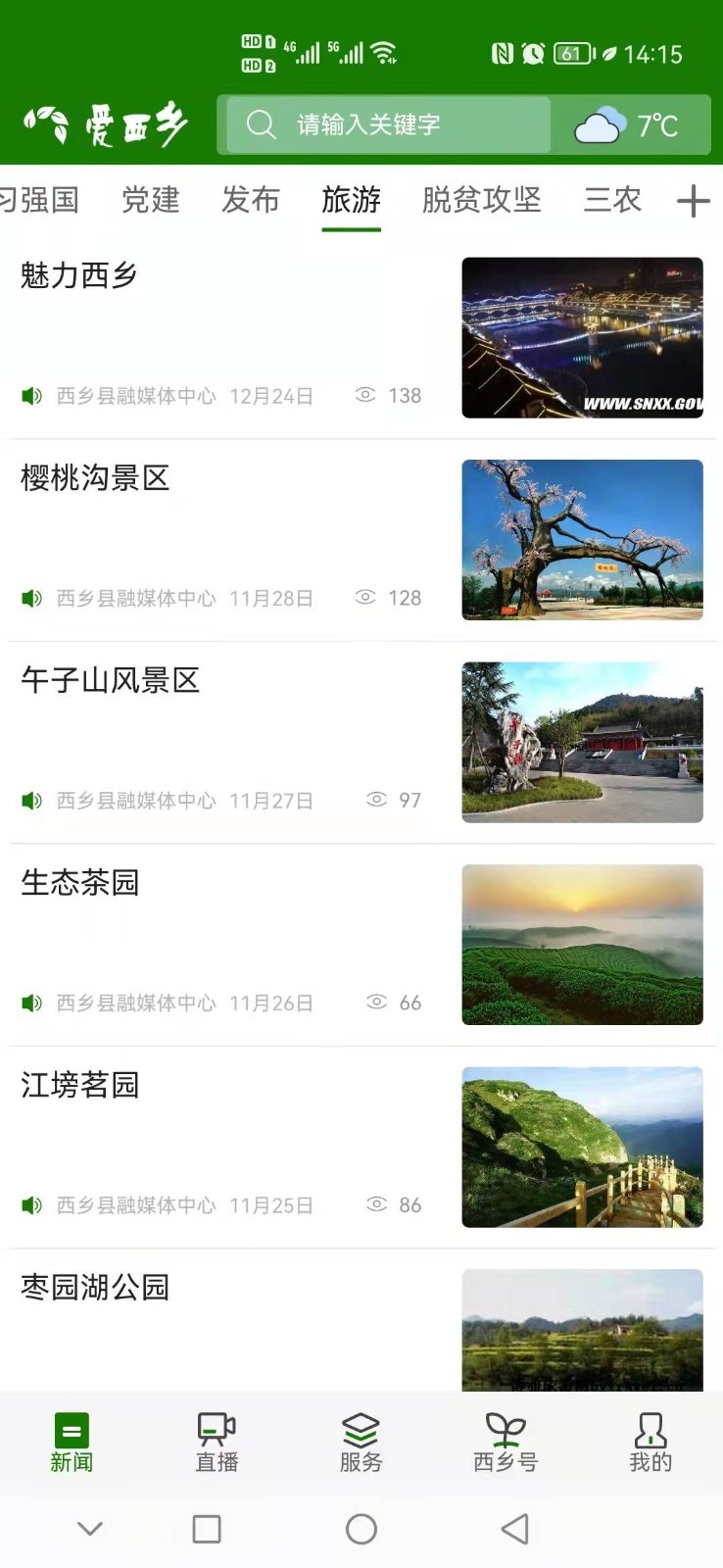Go to the 我的 profile tab
This screenshot has width=723, height=1568.
click(x=651, y=1443)
